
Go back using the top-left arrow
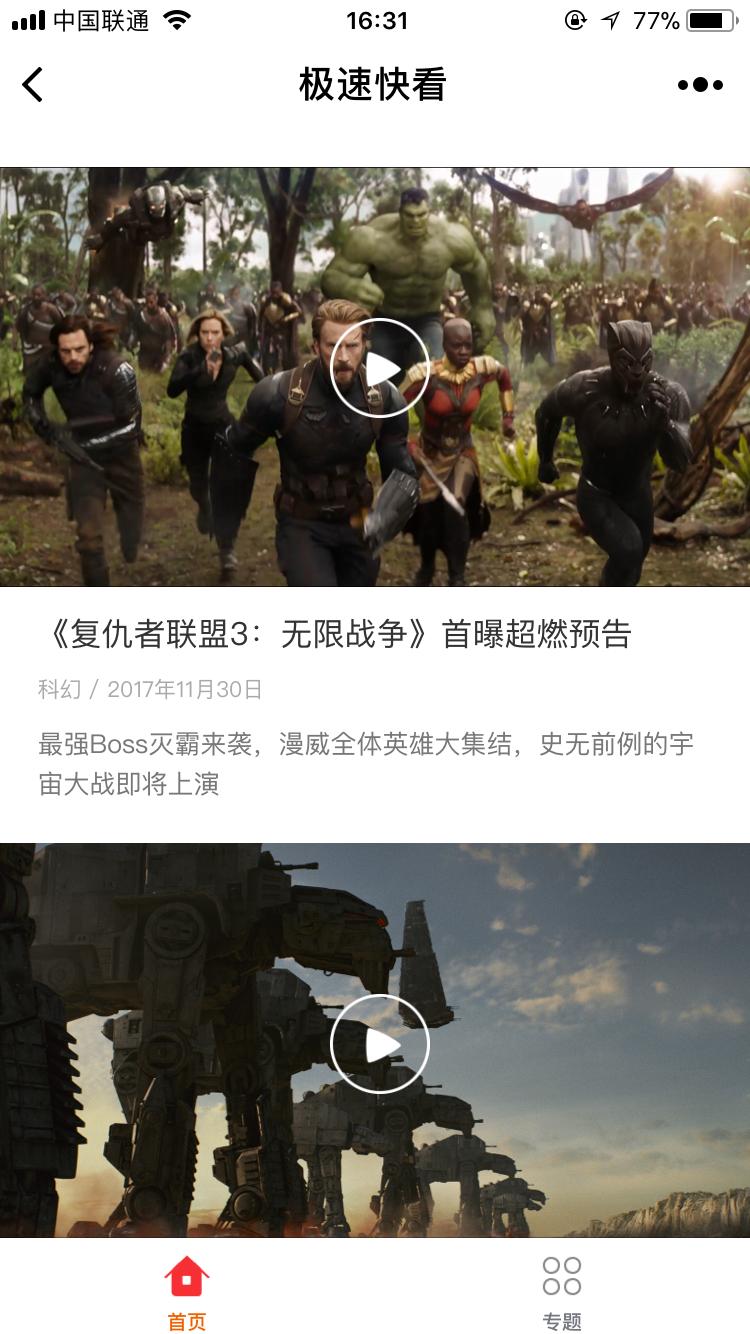[33, 85]
